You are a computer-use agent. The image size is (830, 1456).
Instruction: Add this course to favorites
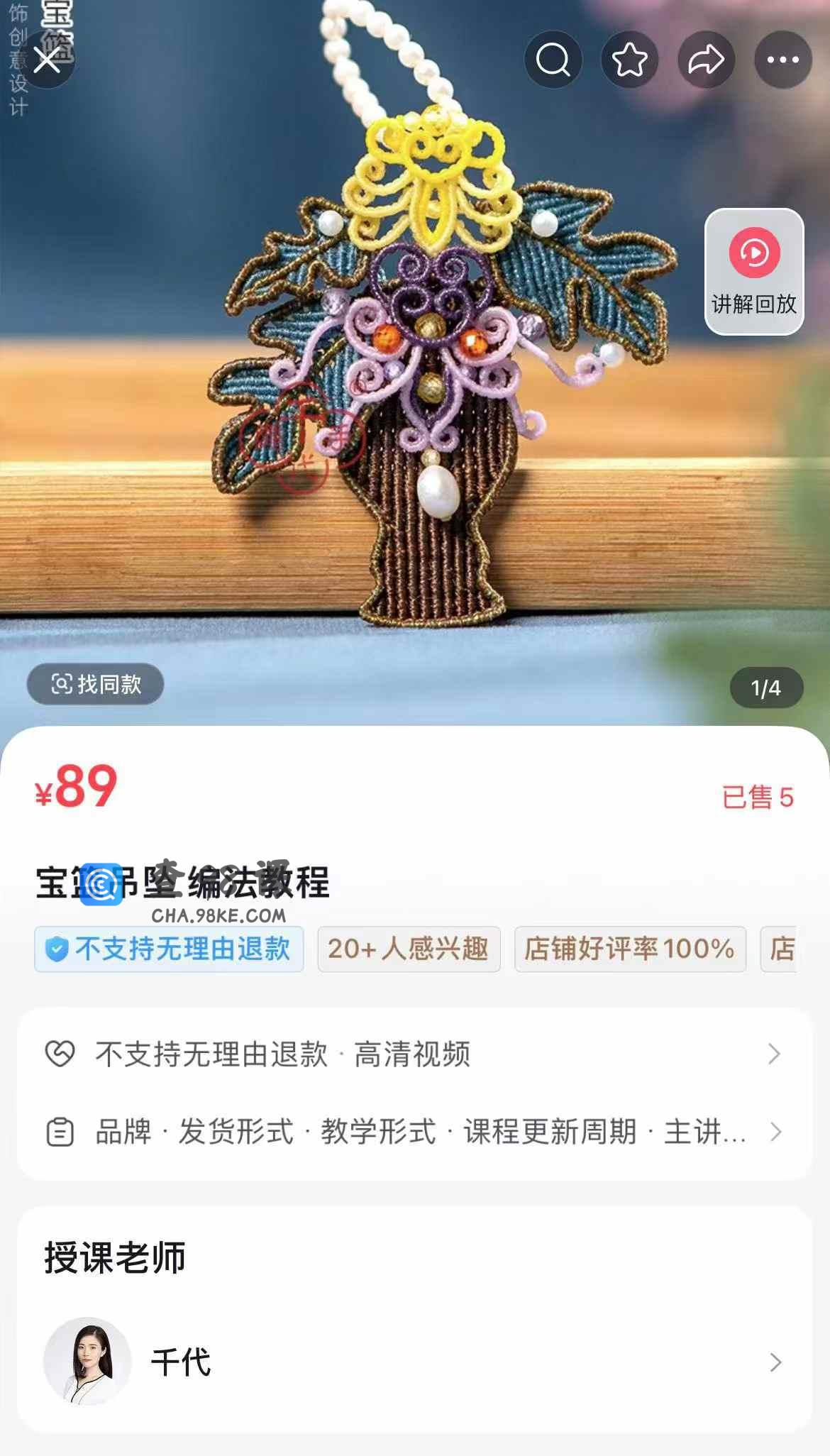[x=629, y=60]
